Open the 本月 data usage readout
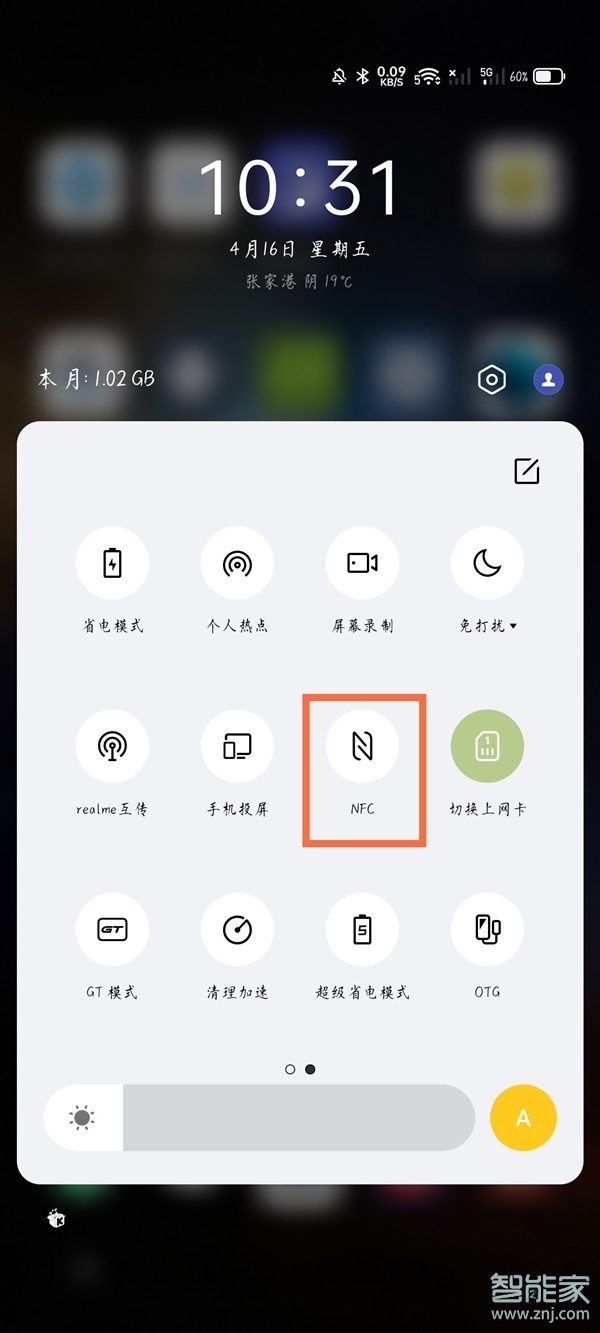This screenshot has height=1333, width=600. pos(97,379)
